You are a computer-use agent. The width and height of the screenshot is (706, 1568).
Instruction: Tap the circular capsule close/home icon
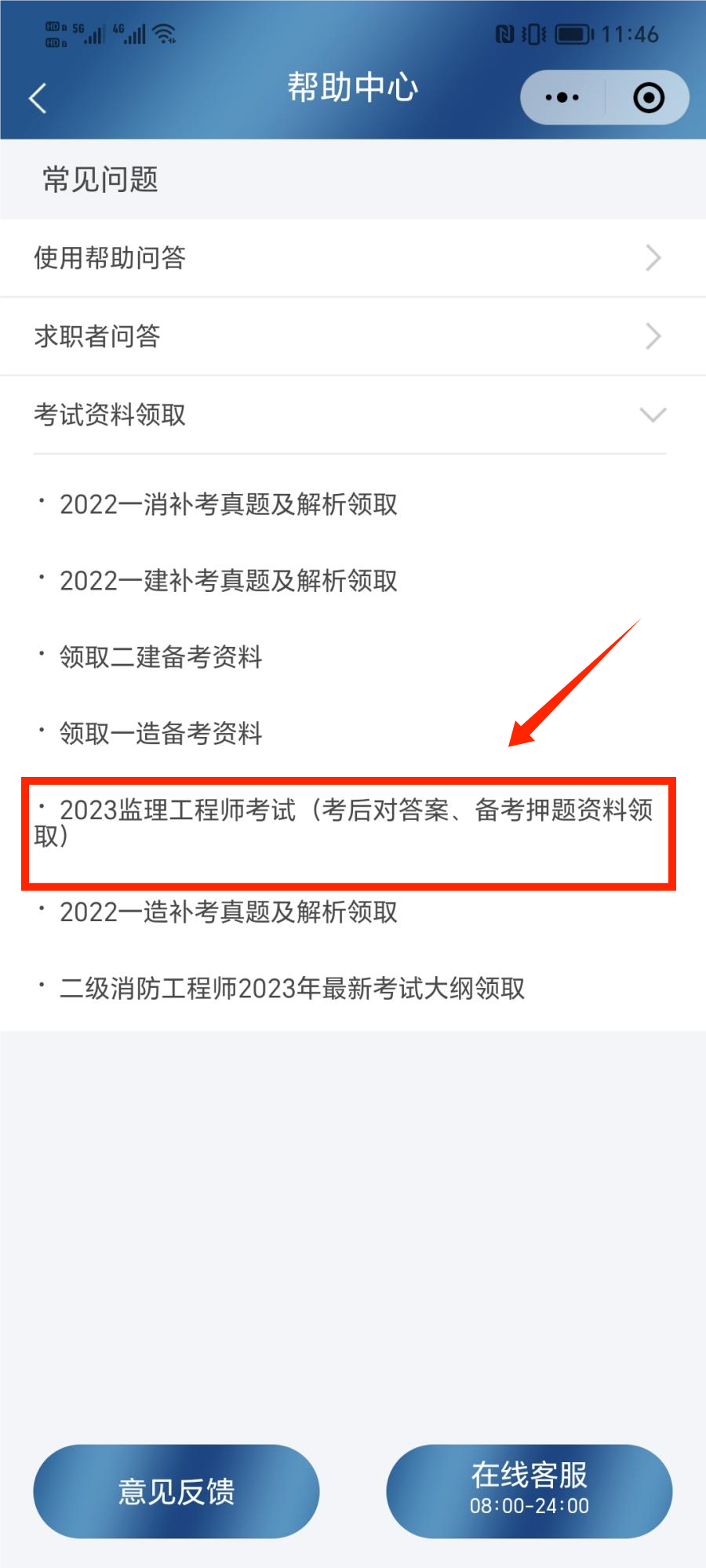(648, 97)
